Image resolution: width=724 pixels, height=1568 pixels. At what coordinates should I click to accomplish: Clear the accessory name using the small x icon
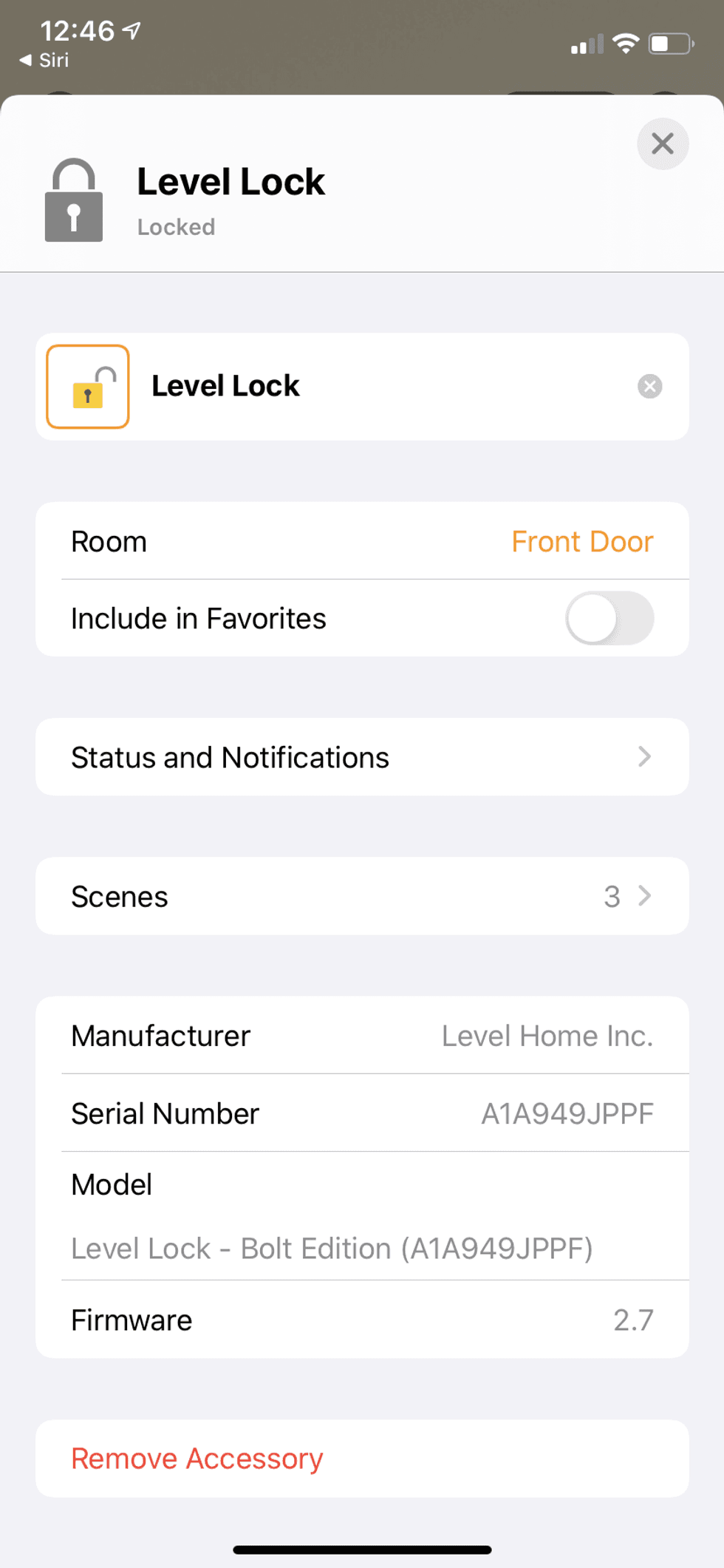click(649, 386)
